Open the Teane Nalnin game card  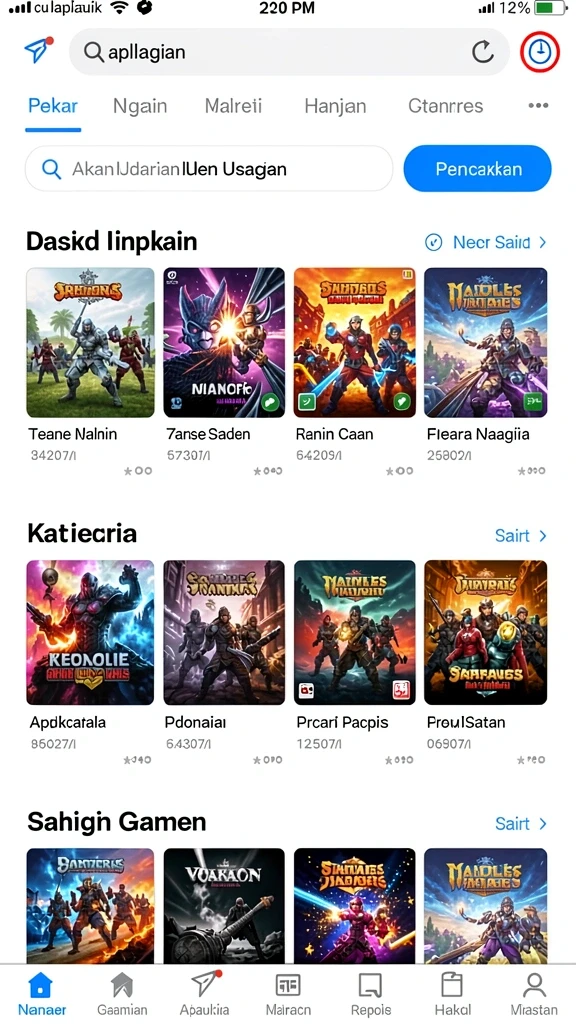(90, 372)
